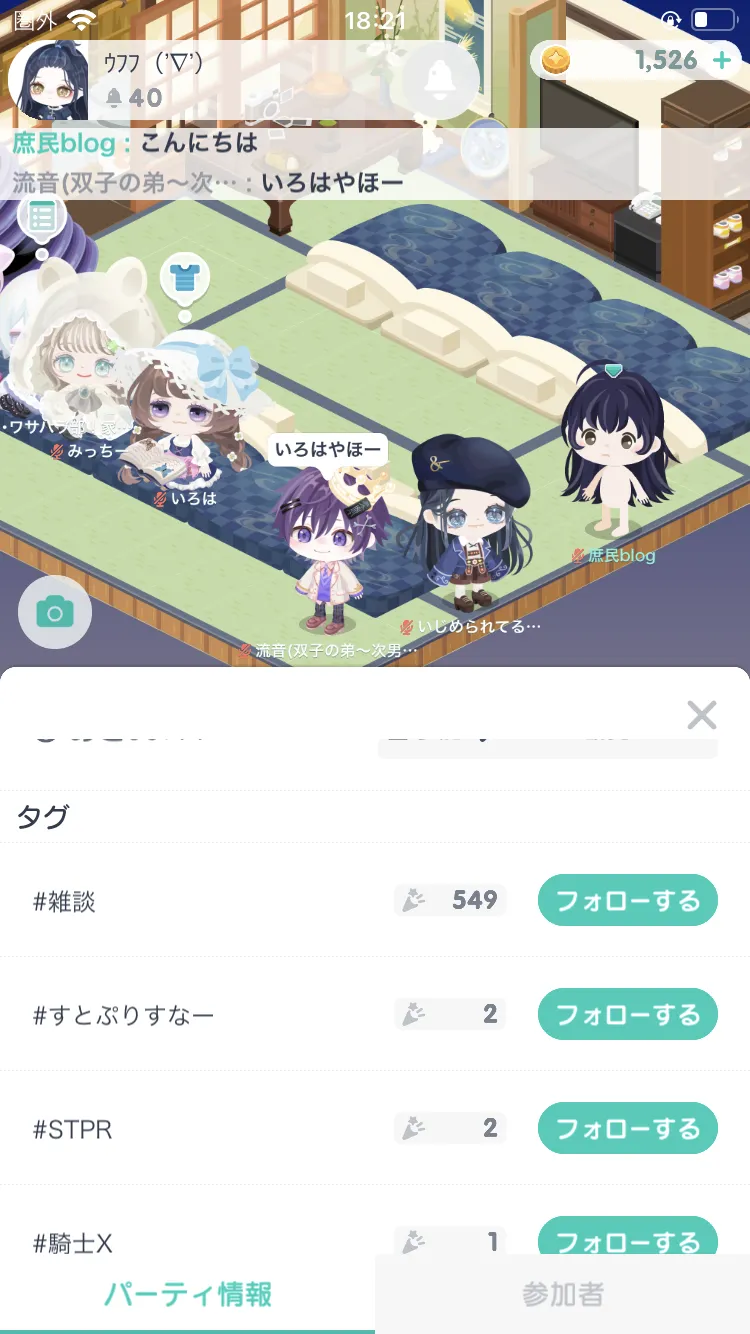Follow the #すとぷりすなー tag
Viewport: 750px width, 1334px height.
pyautogui.click(x=628, y=1015)
